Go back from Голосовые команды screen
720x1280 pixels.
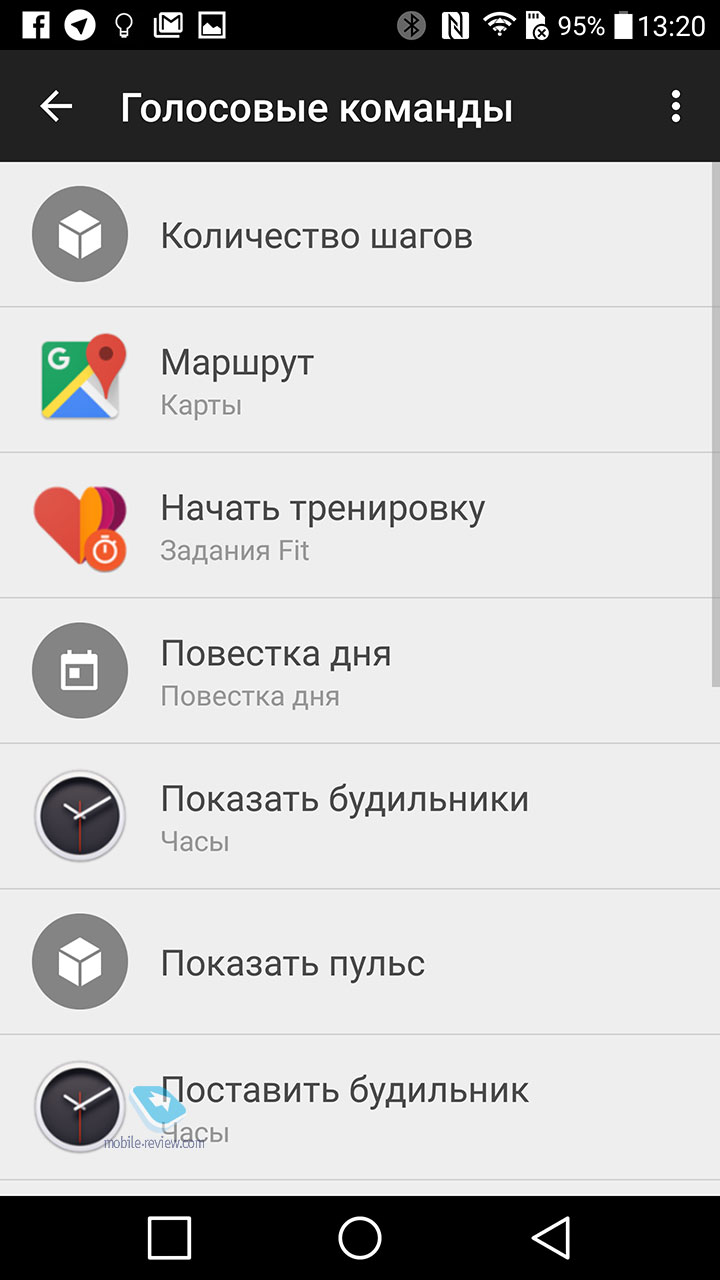point(56,107)
